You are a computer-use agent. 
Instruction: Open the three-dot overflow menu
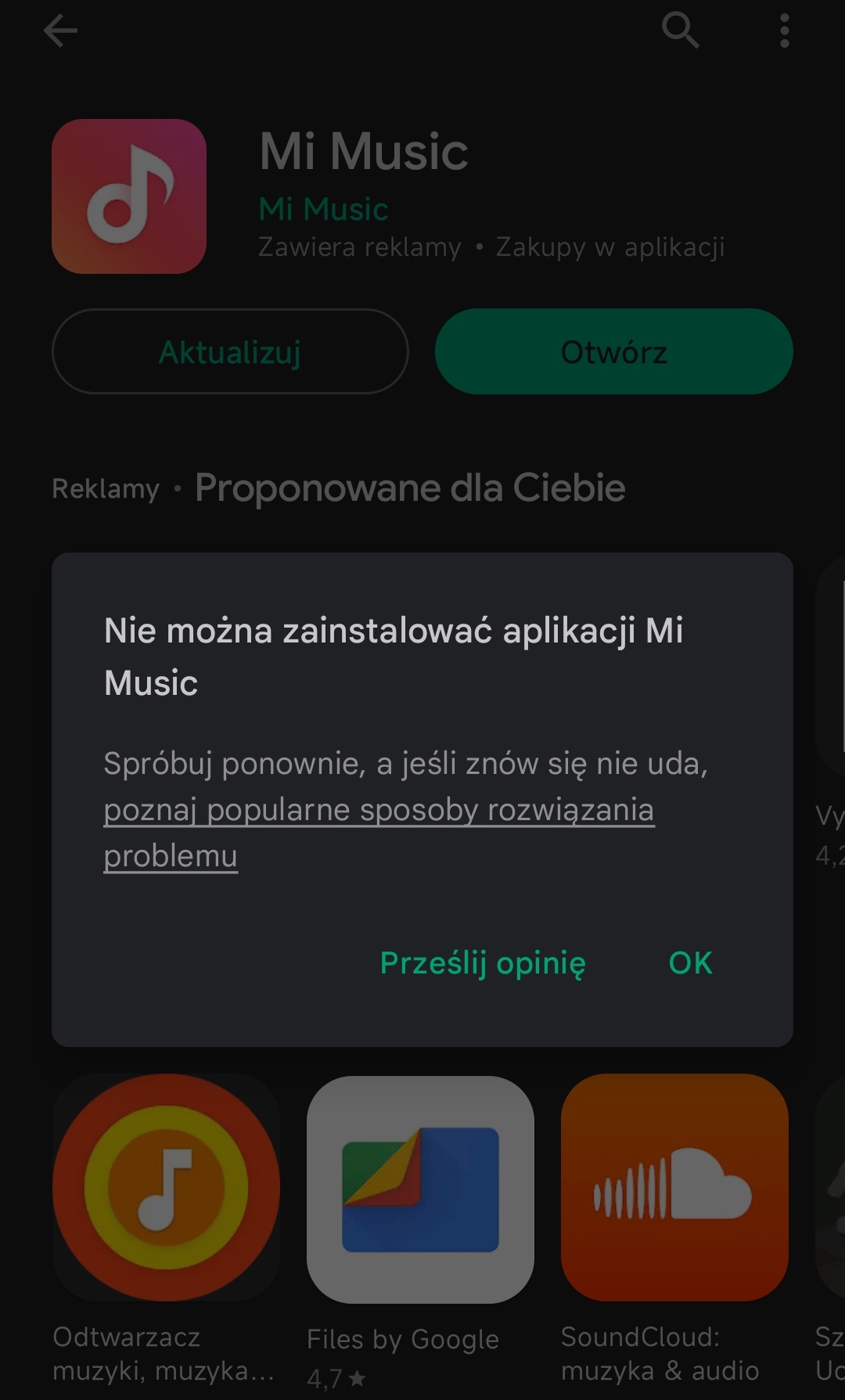click(x=784, y=31)
